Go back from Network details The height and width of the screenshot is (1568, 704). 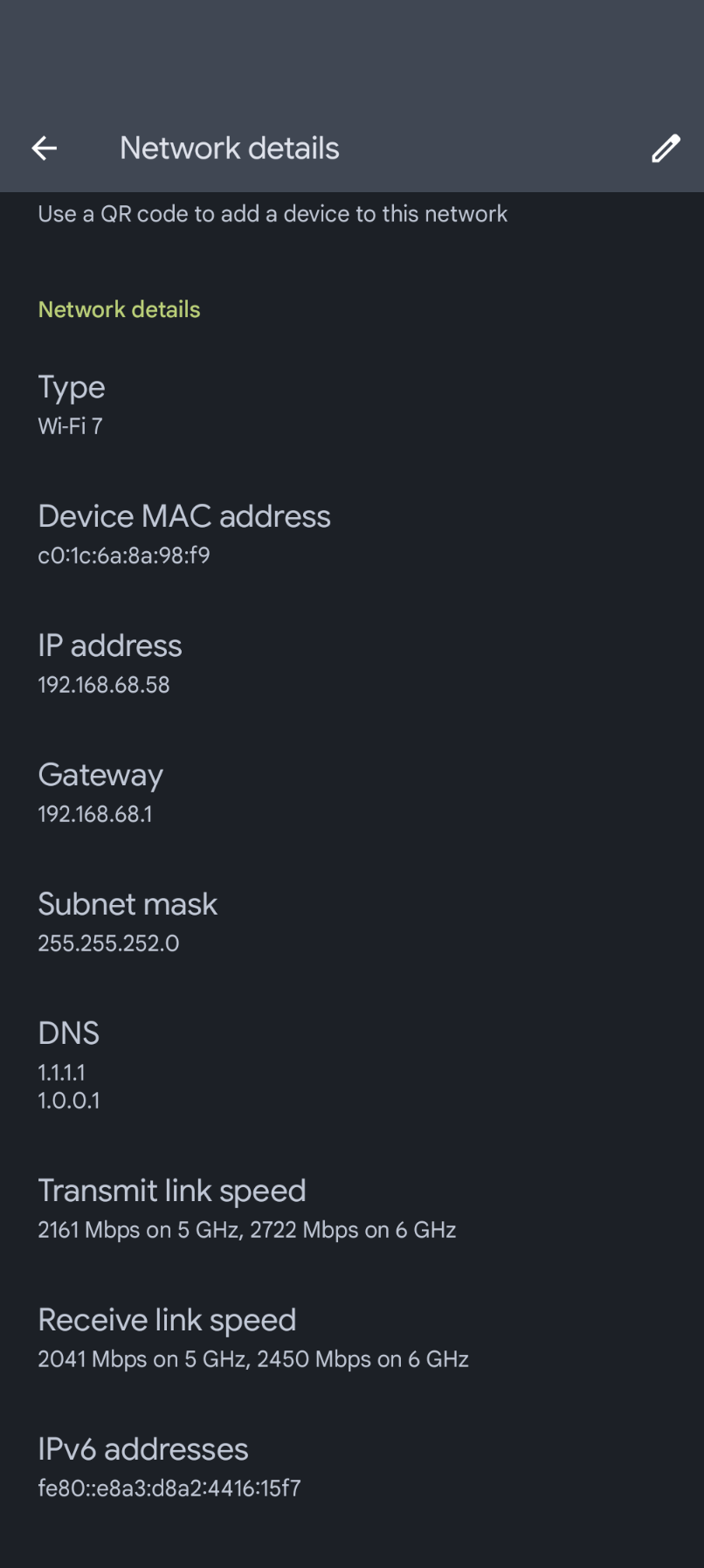45,149
